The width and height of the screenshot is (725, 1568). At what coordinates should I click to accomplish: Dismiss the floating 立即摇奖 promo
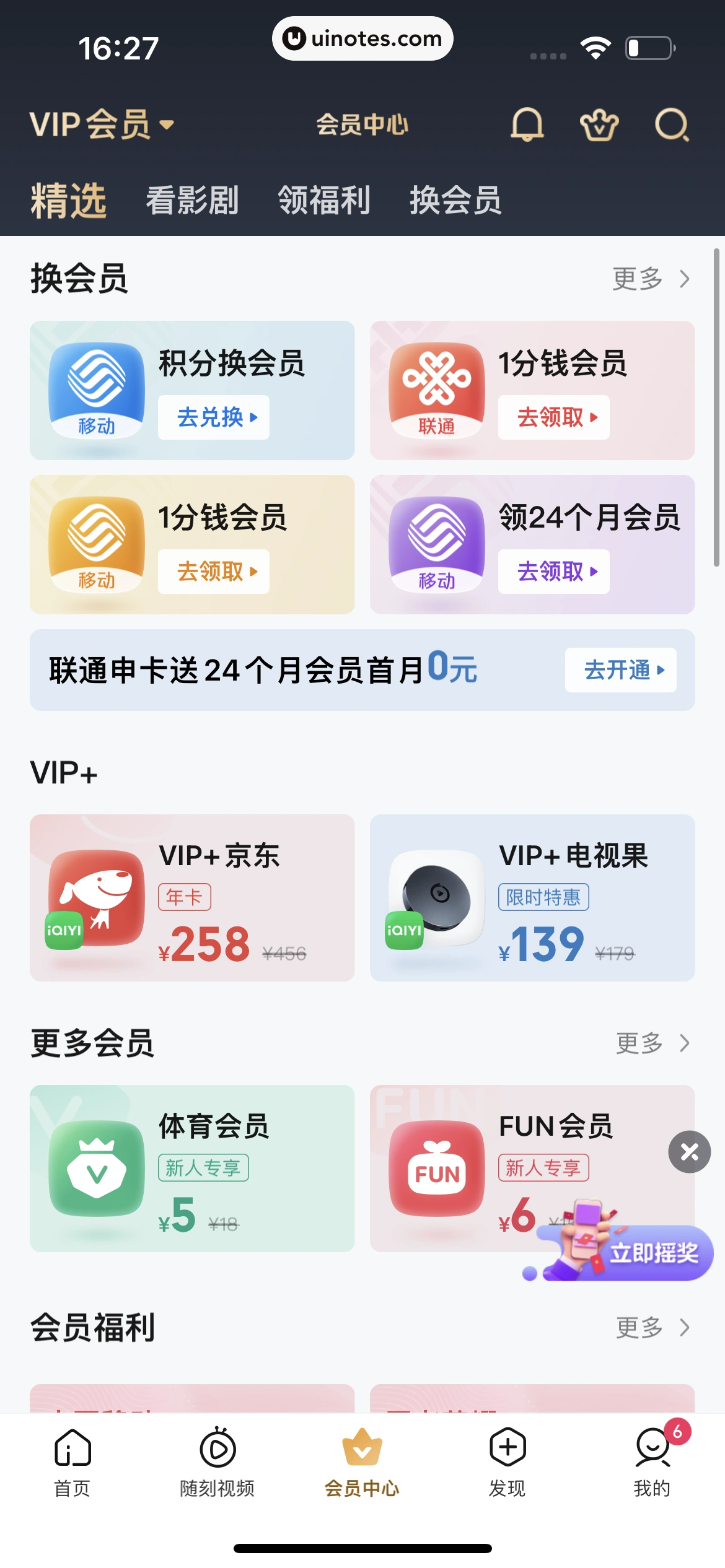click(x=689, y=1152)
